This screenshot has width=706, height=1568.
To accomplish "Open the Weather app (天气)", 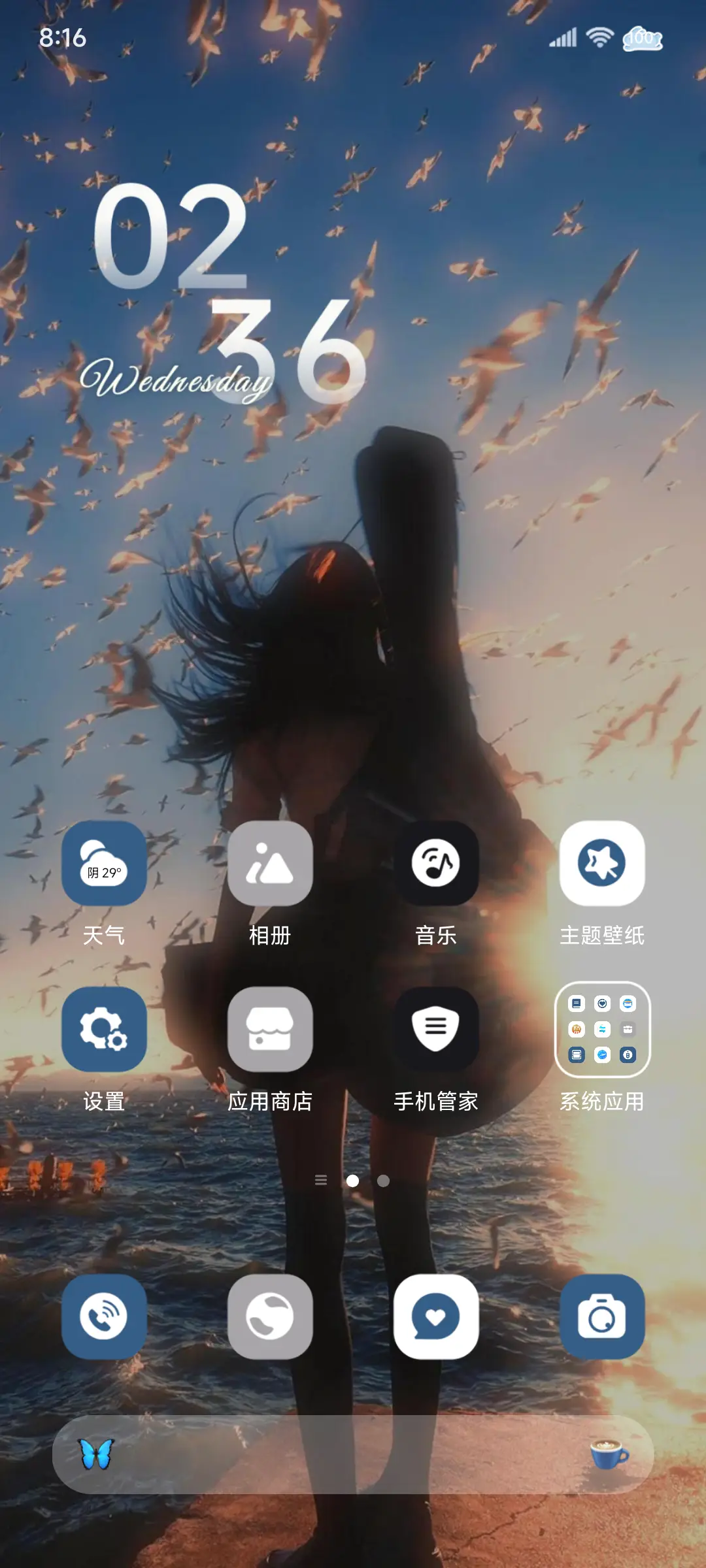I will click(x=103, y=864).
